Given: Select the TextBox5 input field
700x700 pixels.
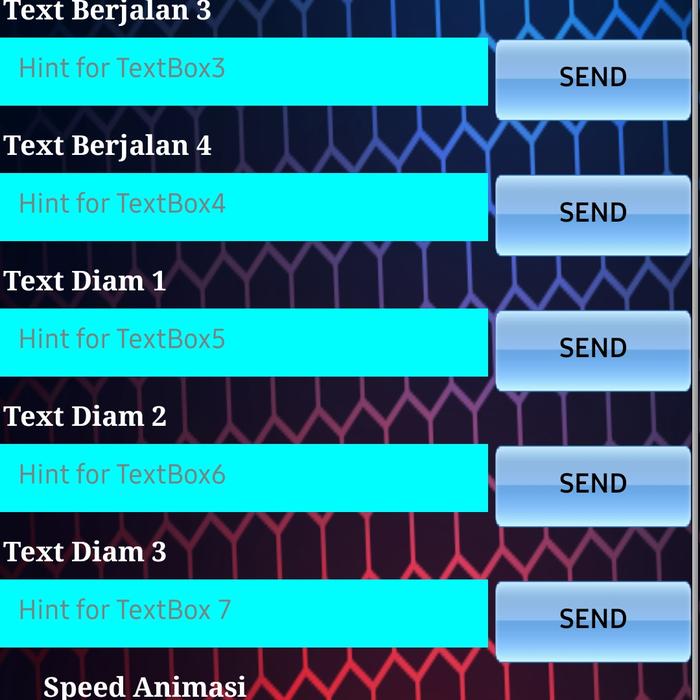Looking at the screenshot, I should (x=243, y=342).
